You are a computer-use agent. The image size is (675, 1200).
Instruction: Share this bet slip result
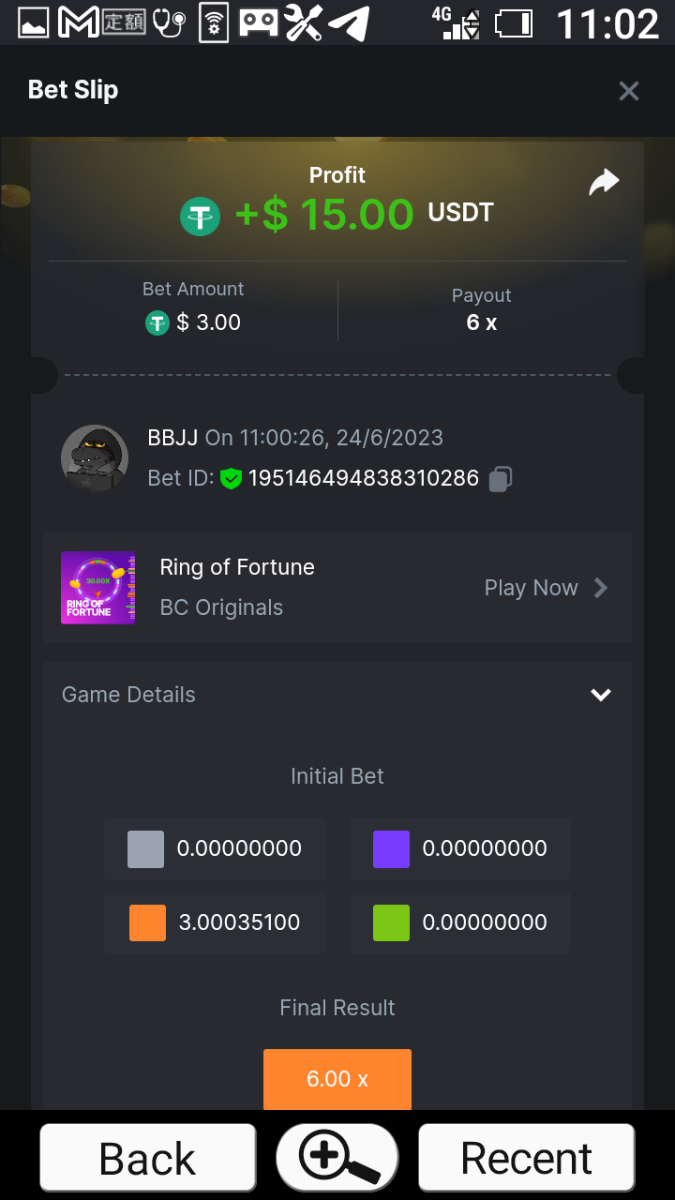(604, 182)
